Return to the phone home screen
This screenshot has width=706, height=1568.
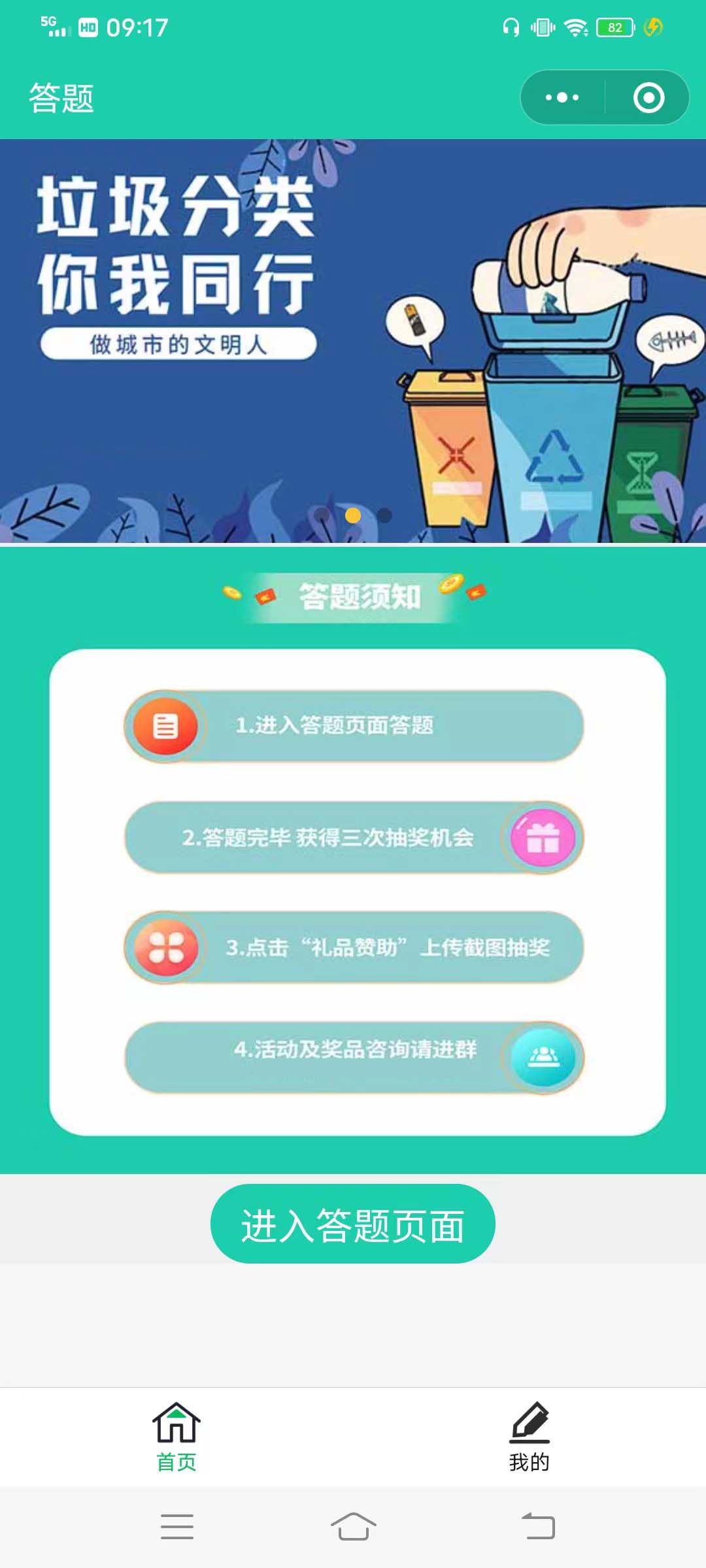(x=353, y=1527)
